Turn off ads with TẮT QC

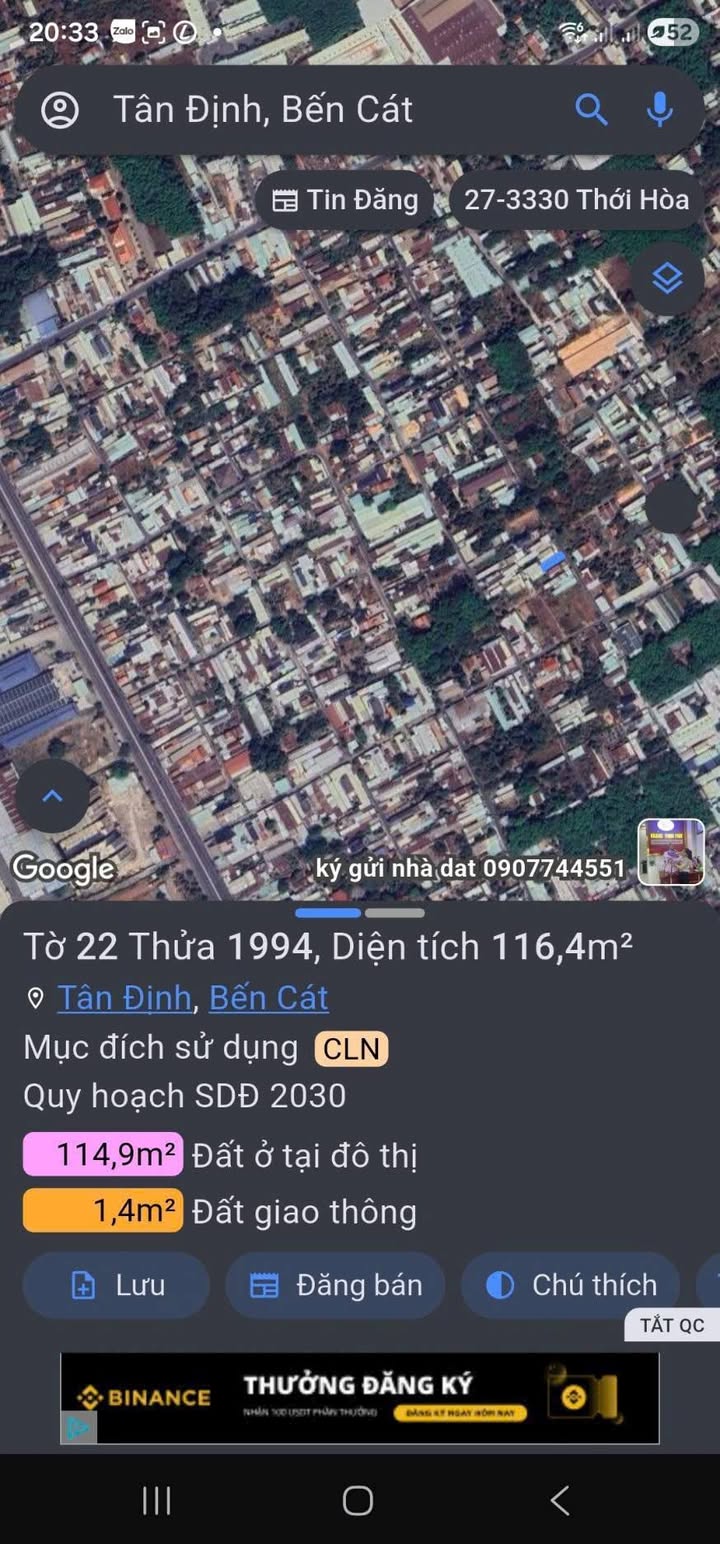672,1325
